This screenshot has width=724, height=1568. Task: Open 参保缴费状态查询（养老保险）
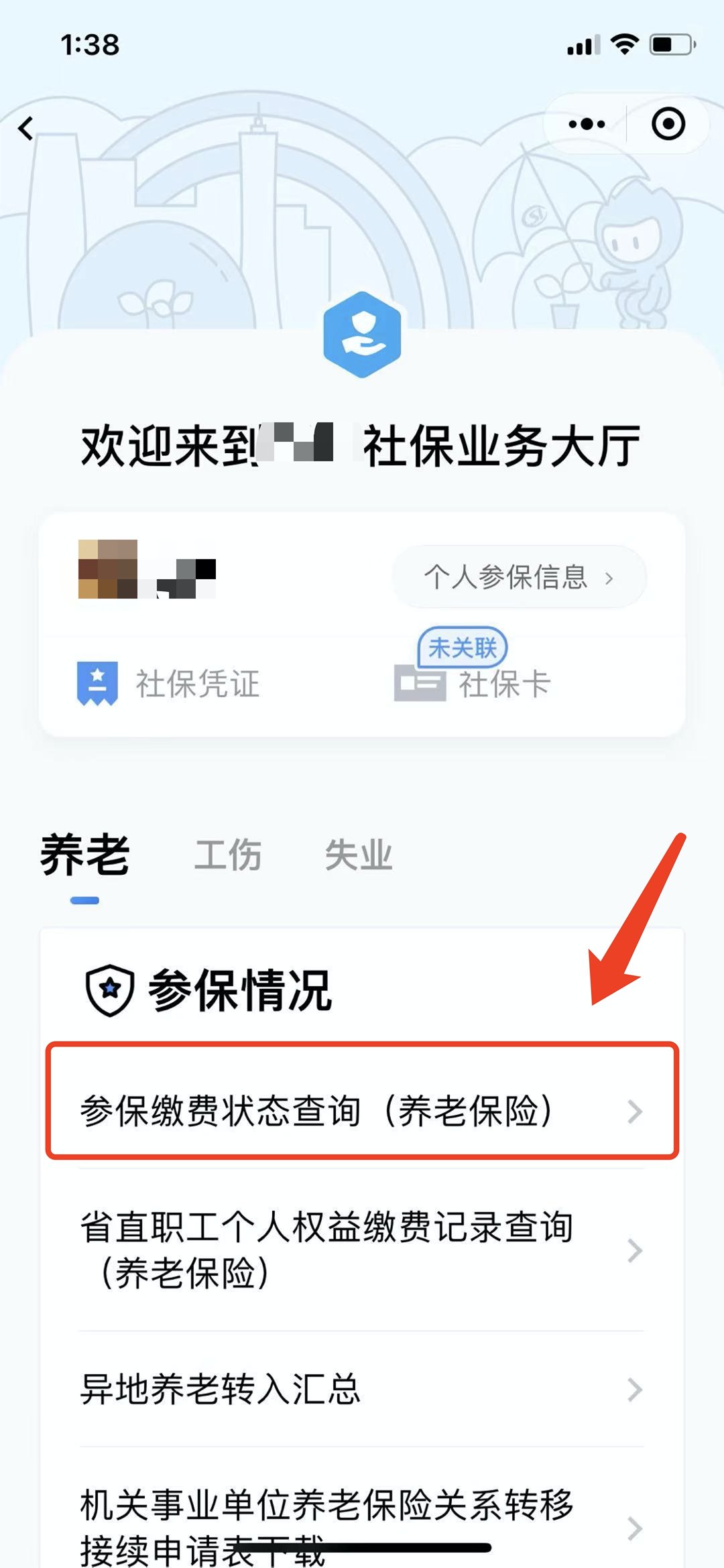pos(362,1111)
